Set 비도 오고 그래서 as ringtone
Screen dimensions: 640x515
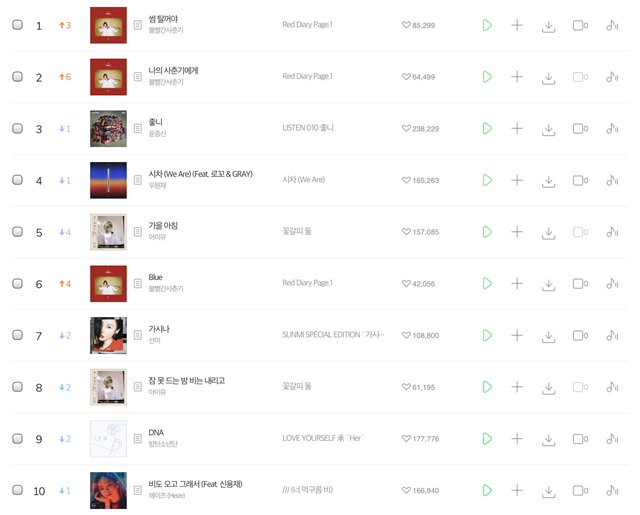pyautogui.click(x=612, y=490)
